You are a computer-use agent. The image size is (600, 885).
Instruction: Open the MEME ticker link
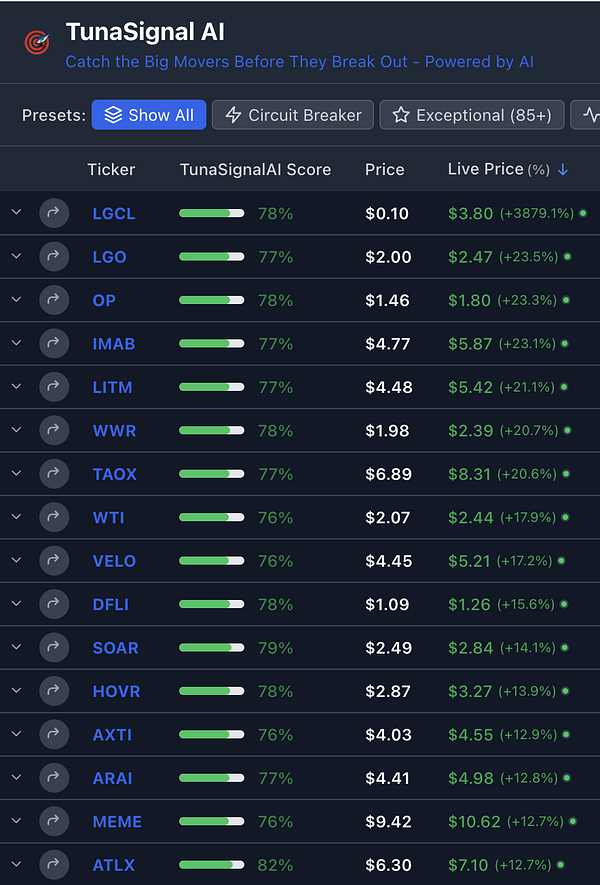click(x=117, y=822)
